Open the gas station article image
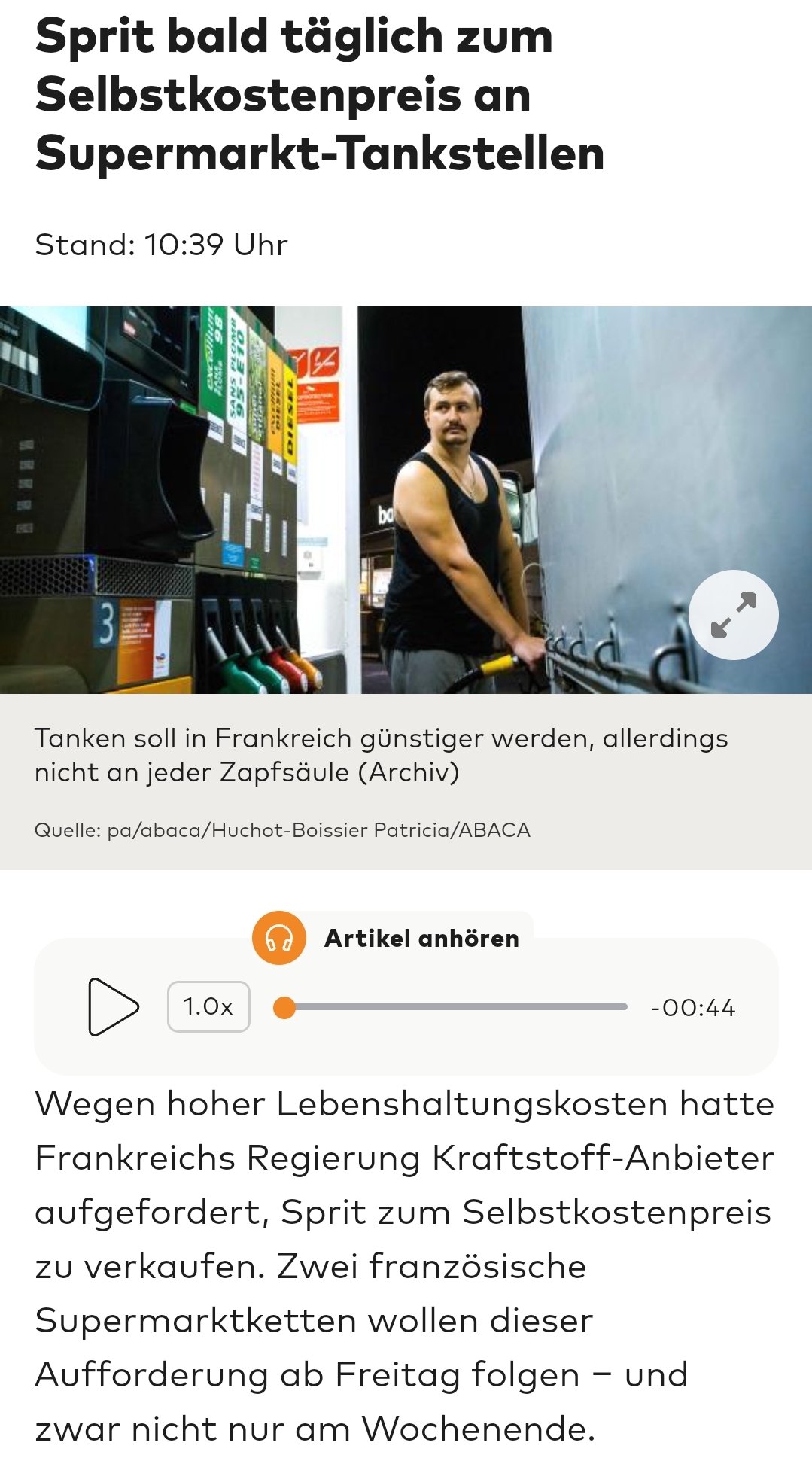812x1470 pixels. [406, 500]
